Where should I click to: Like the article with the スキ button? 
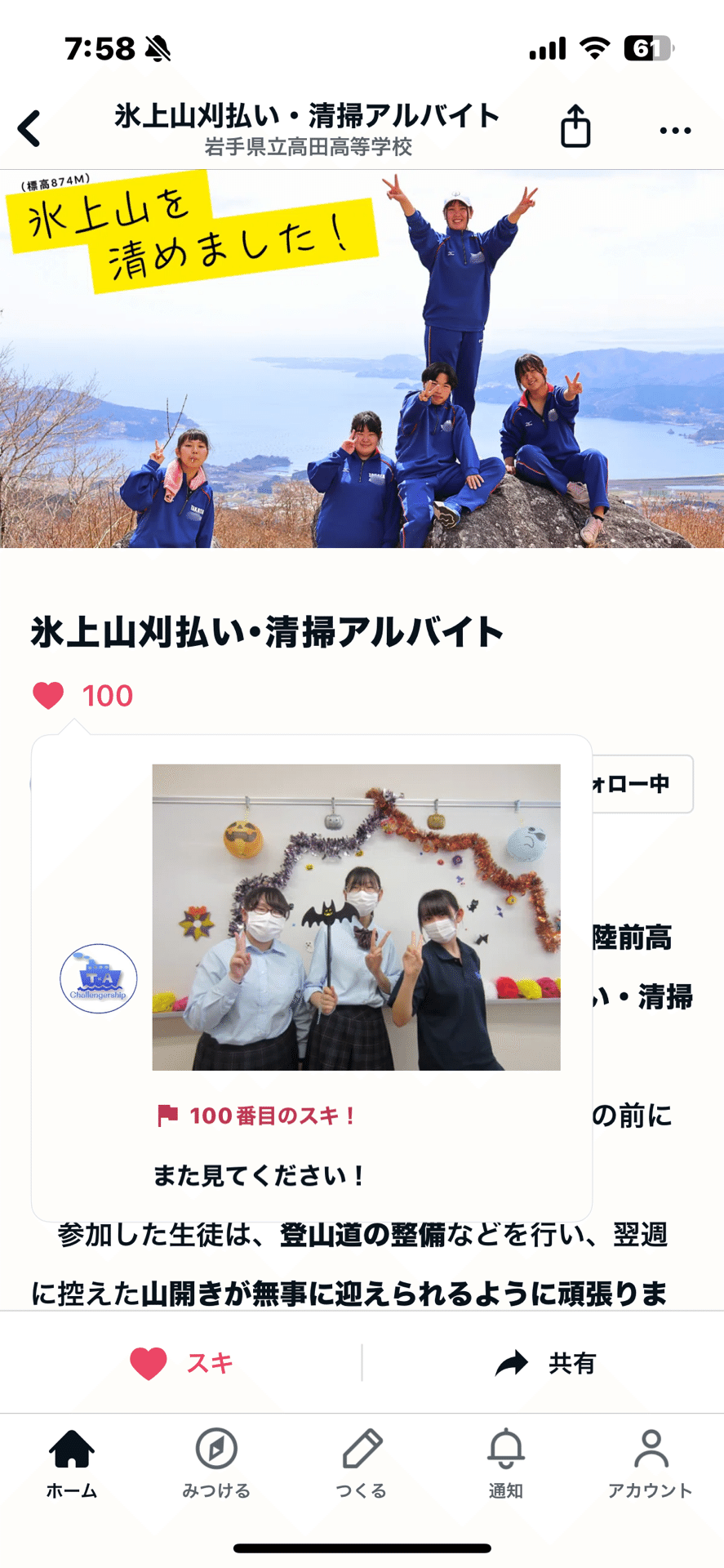(x=181, y=1362)
